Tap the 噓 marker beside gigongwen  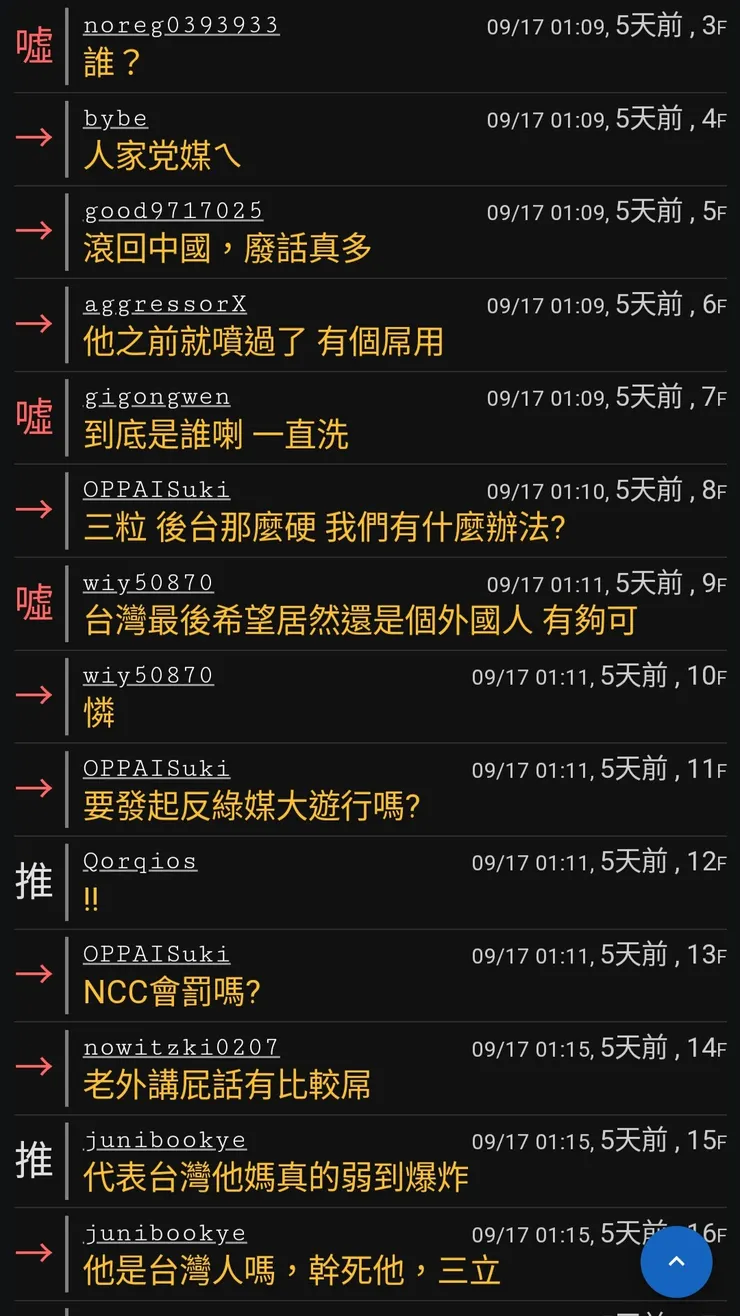pyautogui.click(x=36, y=417)
